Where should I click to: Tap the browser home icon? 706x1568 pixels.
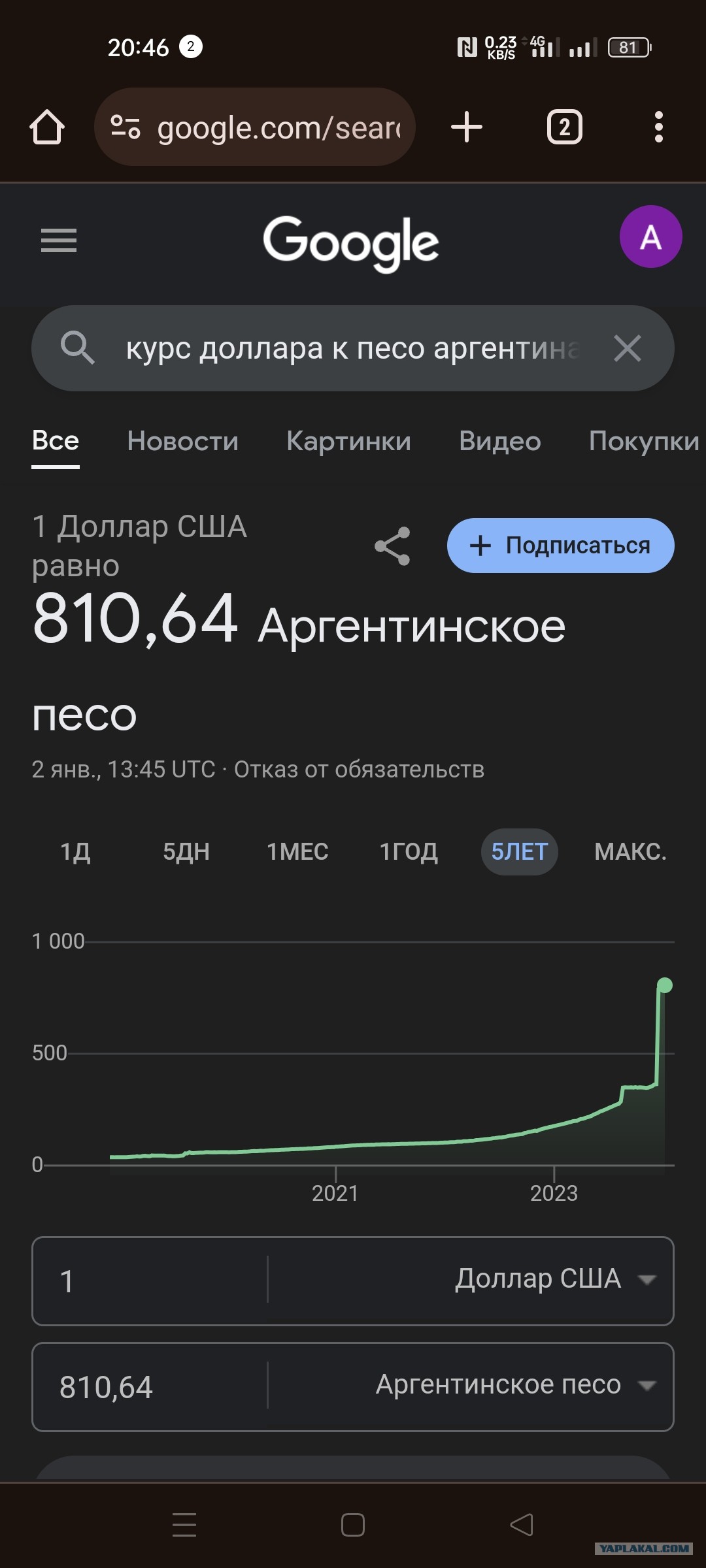coord(47,127)
